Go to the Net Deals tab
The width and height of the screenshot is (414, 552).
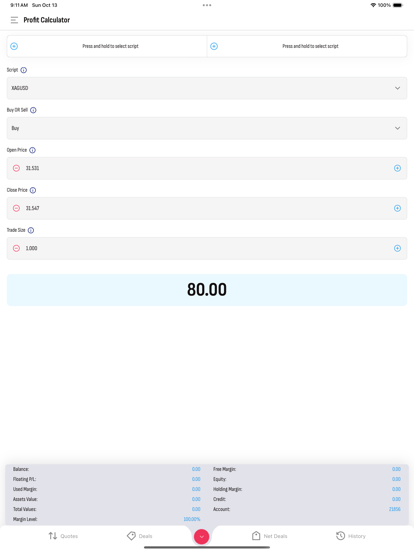coord(270,536)
